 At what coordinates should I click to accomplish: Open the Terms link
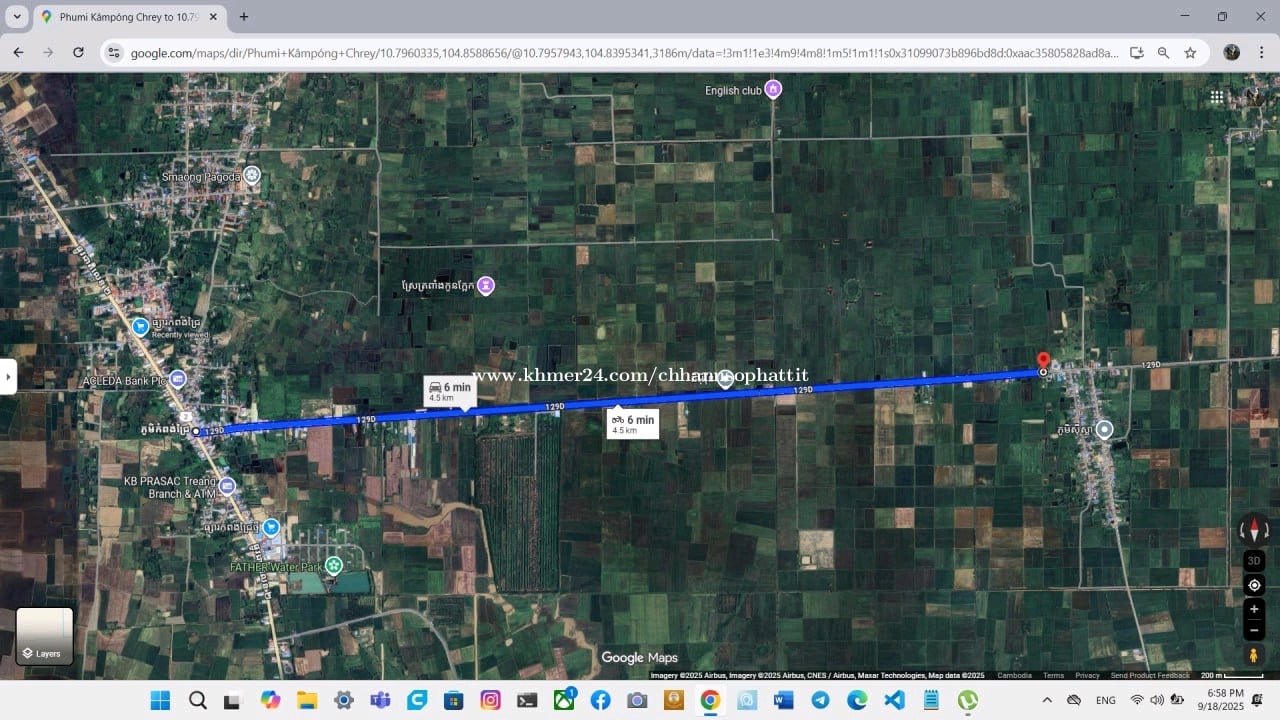pyautogui.click(x=1053, y=675)
